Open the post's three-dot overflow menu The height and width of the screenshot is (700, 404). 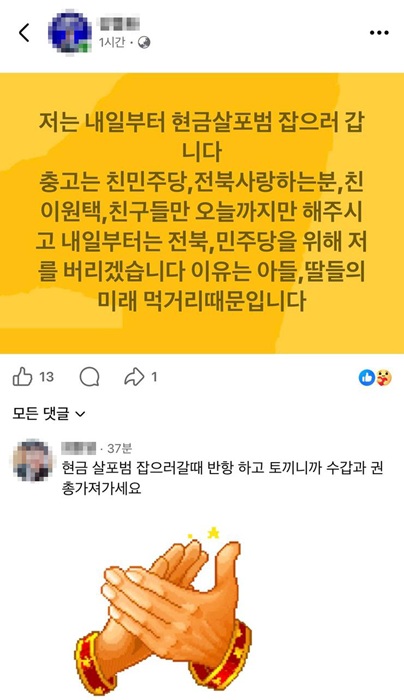tap(379, 33)
